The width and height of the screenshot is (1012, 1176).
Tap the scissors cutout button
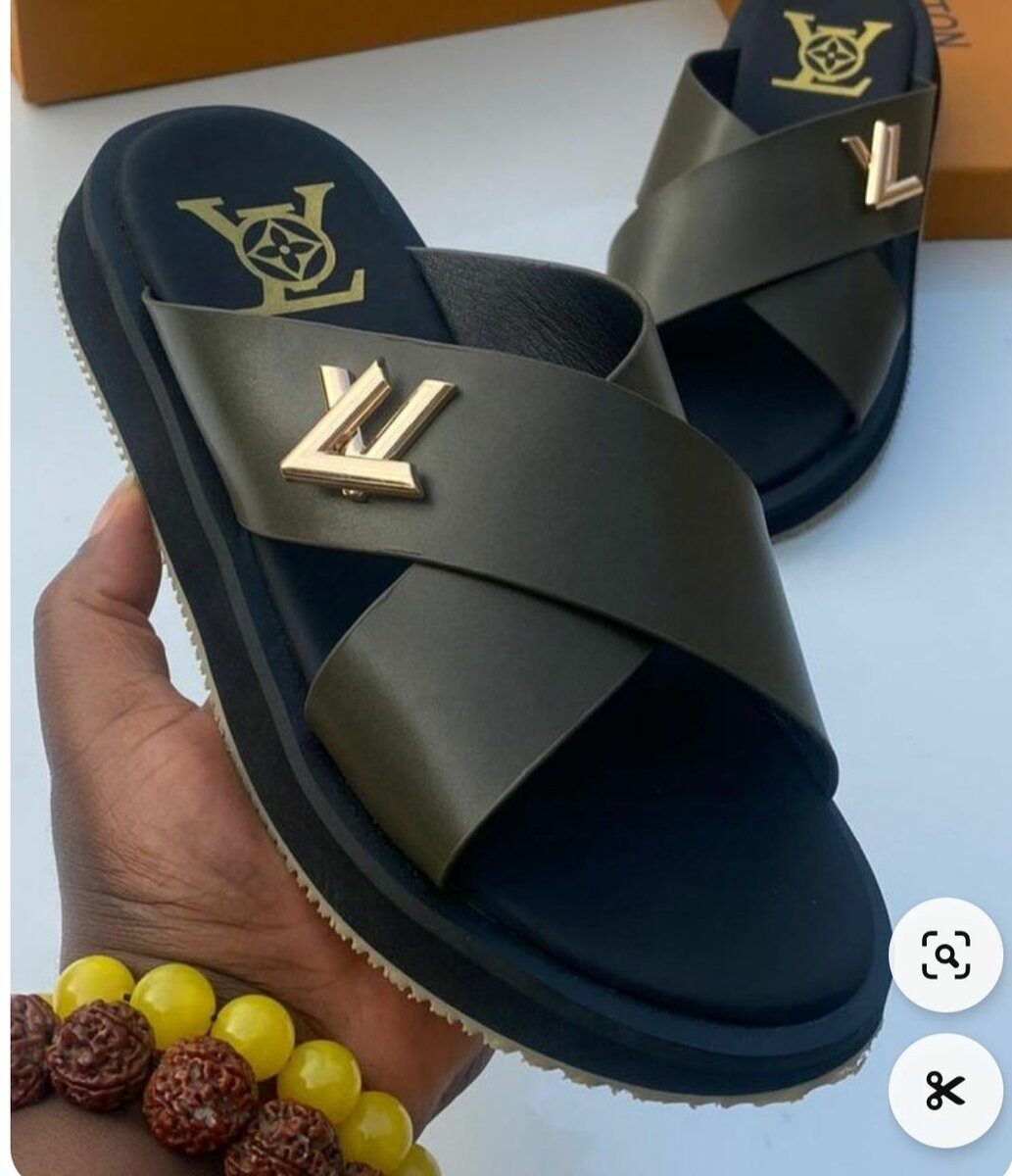[x=945, y=1090]
